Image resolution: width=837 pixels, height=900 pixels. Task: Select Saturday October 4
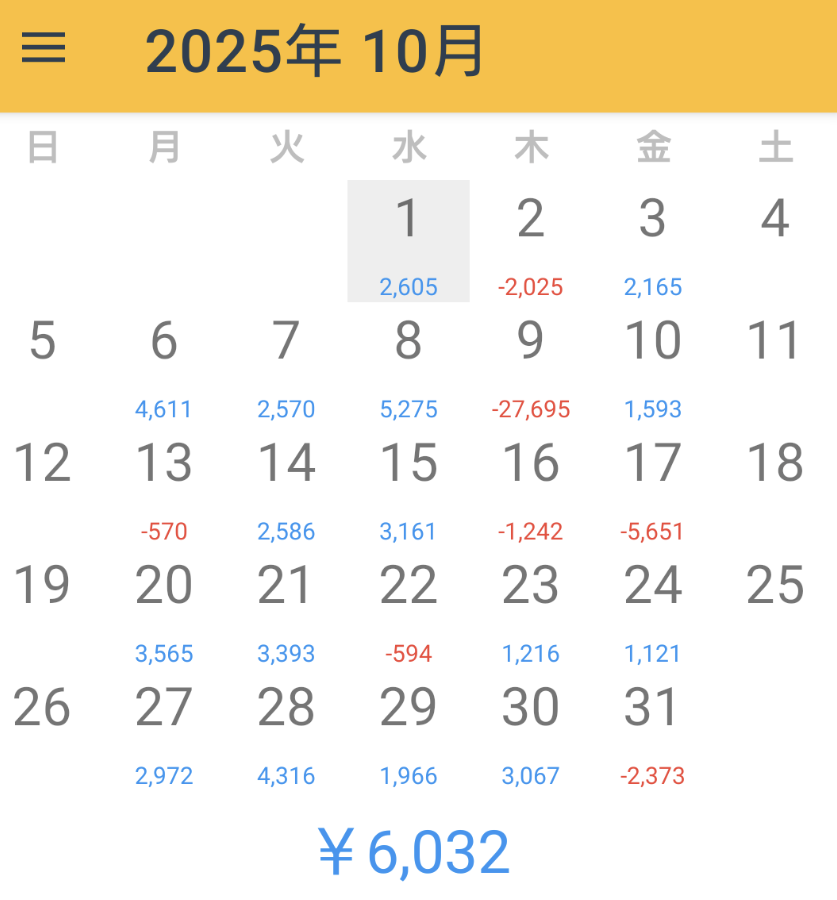click(x=775, y=240)
